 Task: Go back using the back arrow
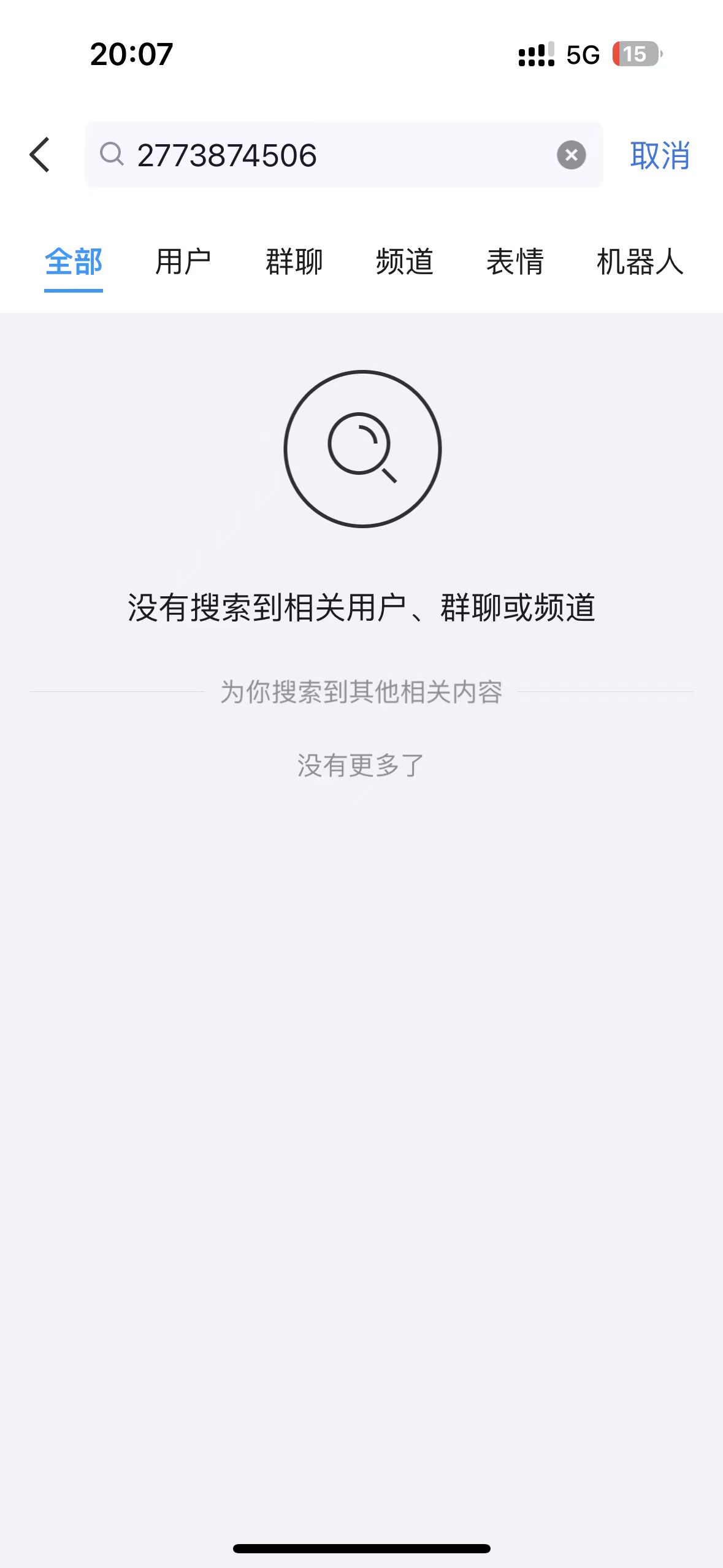40,155
